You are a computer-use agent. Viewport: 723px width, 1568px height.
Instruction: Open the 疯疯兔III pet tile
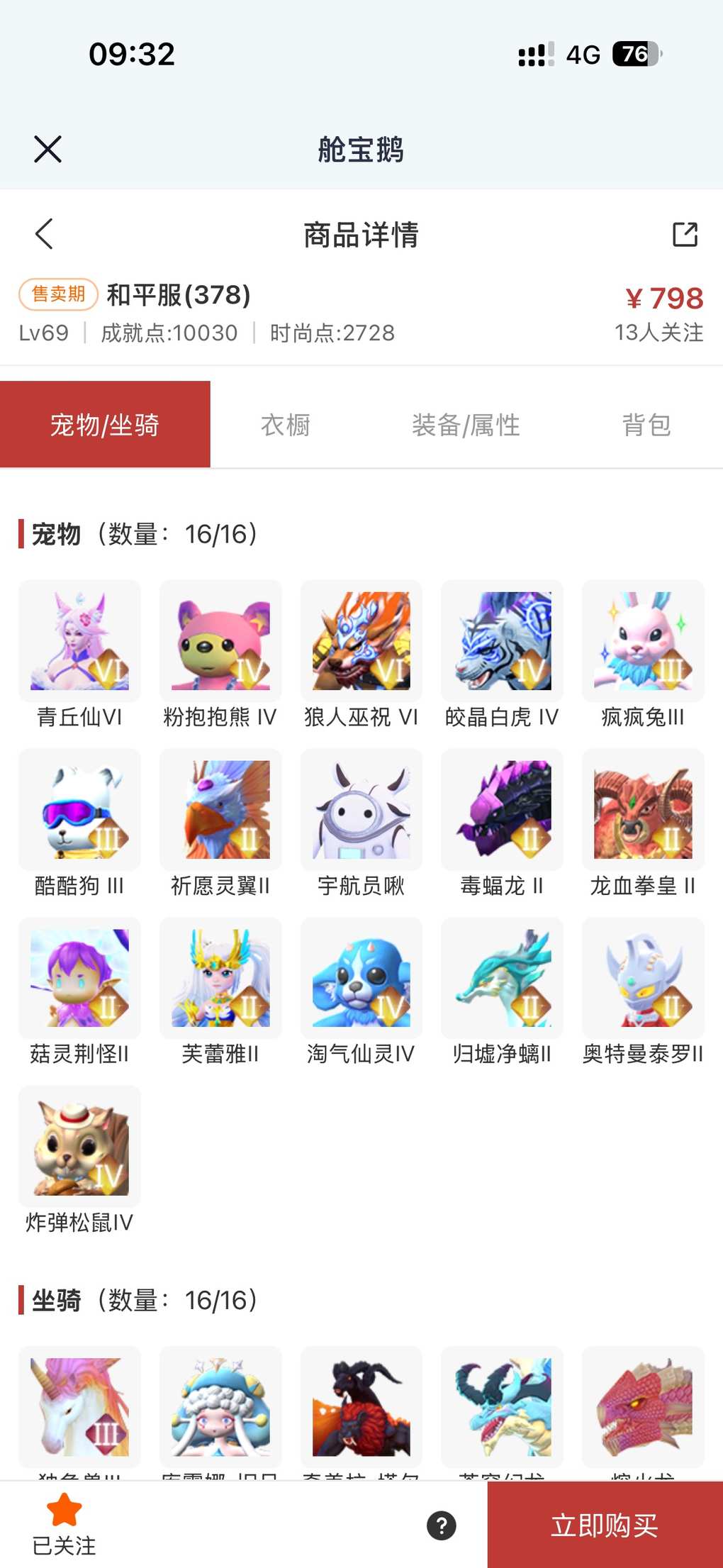click(643, 641)
